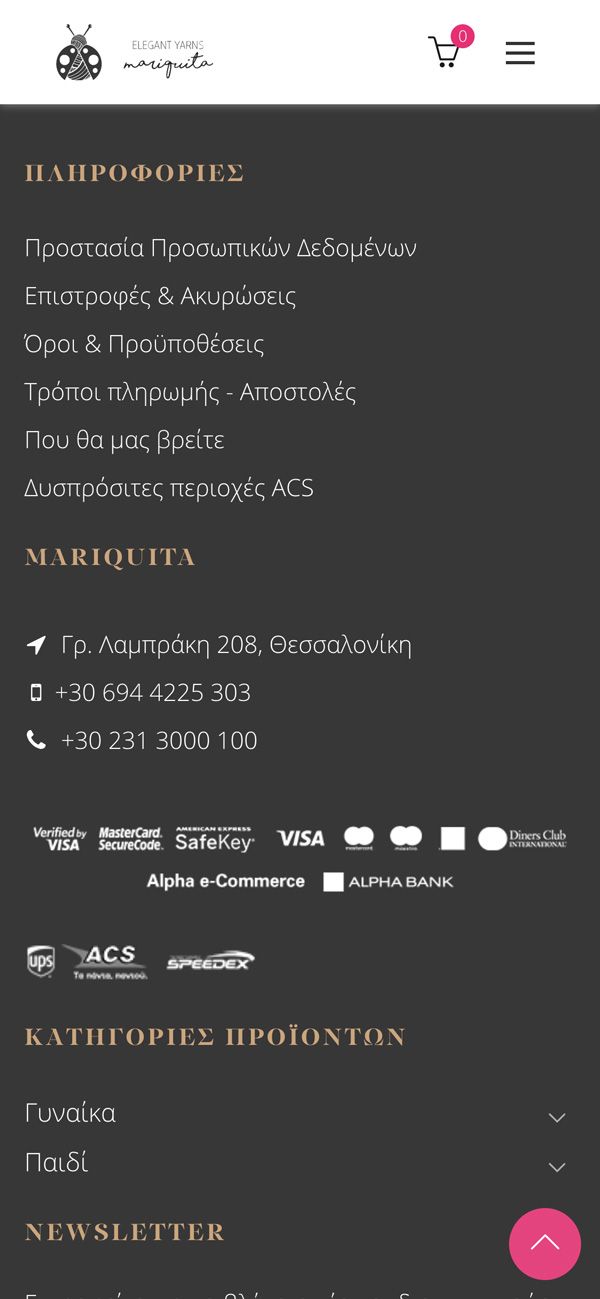Open Επιστροφές & Ακυρώσεις page
The height and width of the screenshot is (1299, 600).
click(x=160, y=296)
